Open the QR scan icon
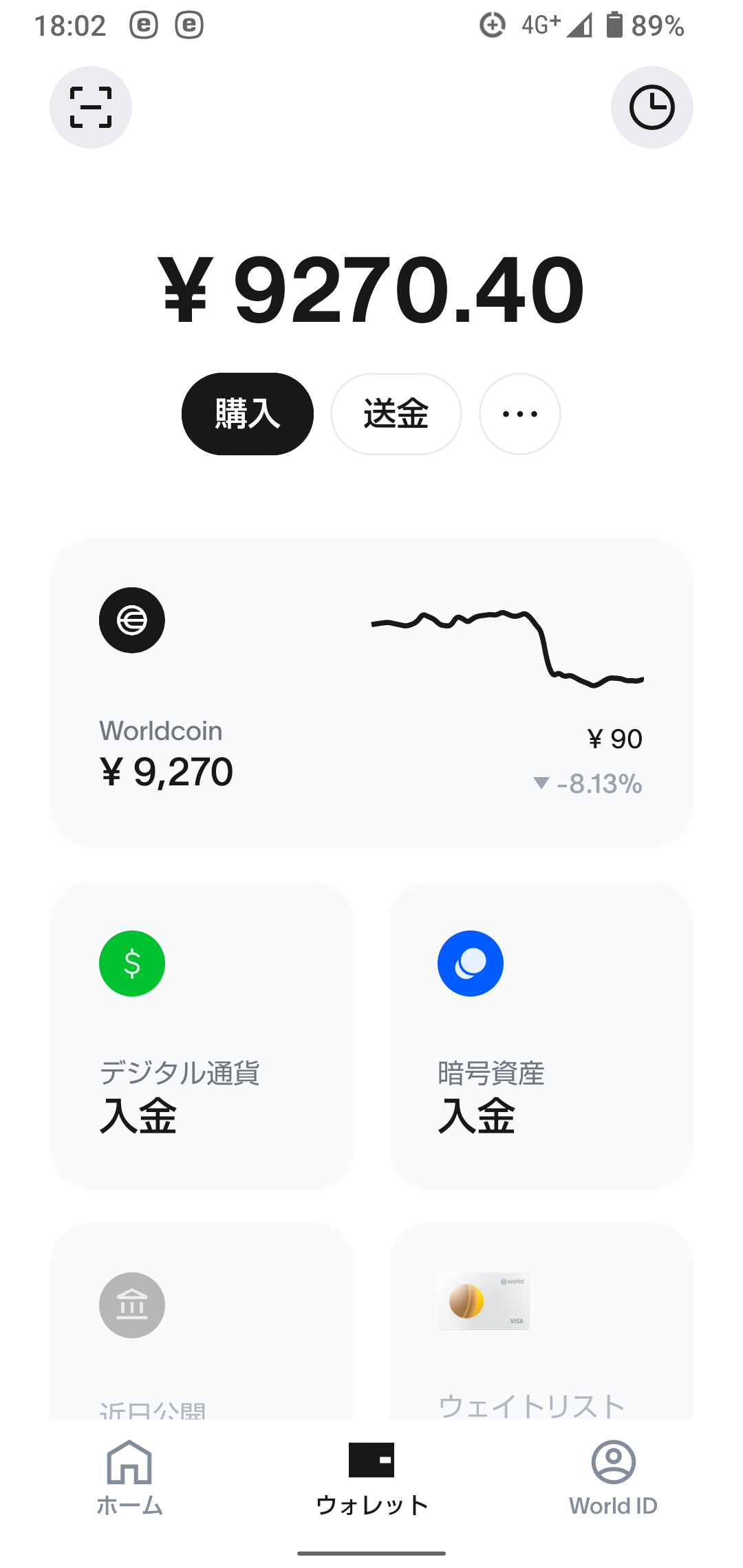Viewport: 743px width, 1568px height. click(x=91, y=107)
